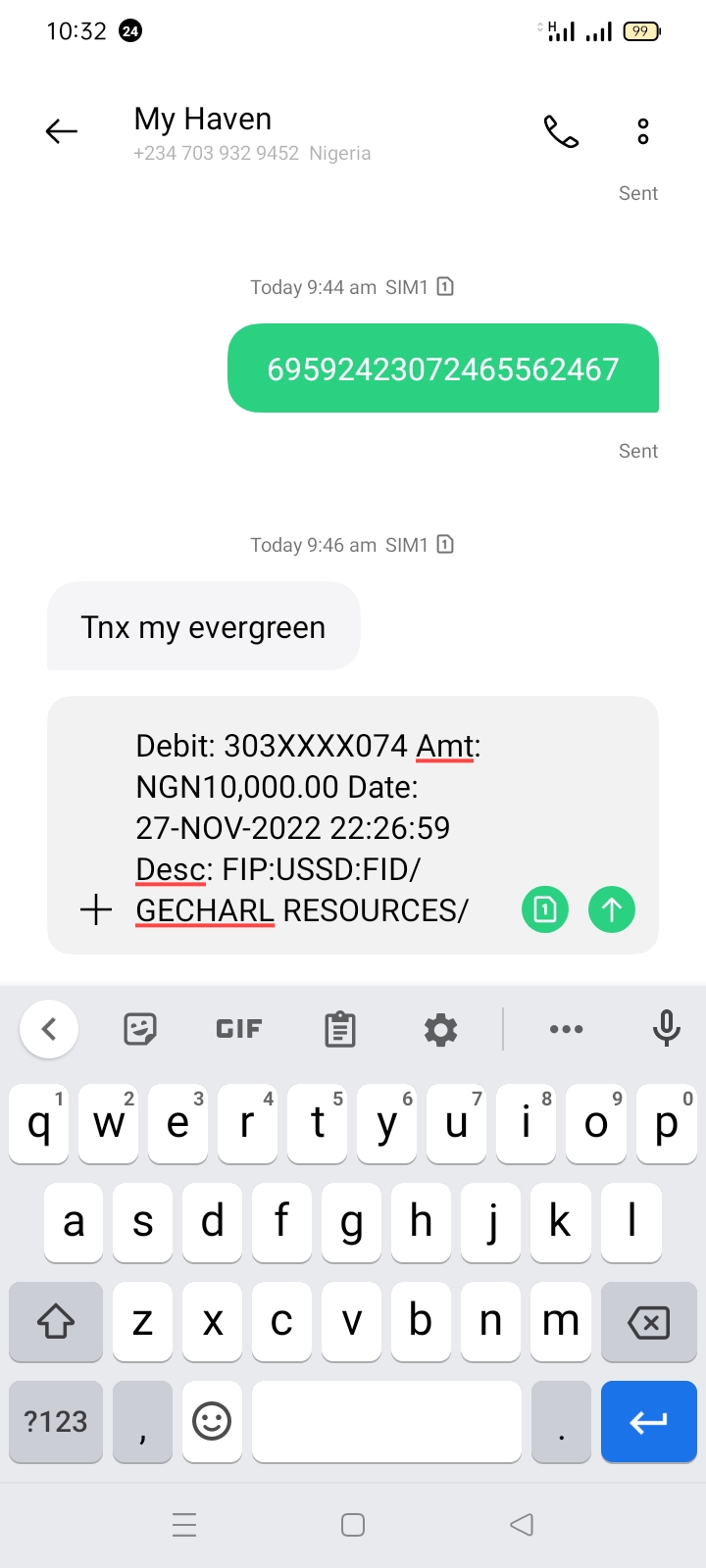Tap the plus attachment icon
Screen dimensions: 706x1568
(x=96, y=909)
